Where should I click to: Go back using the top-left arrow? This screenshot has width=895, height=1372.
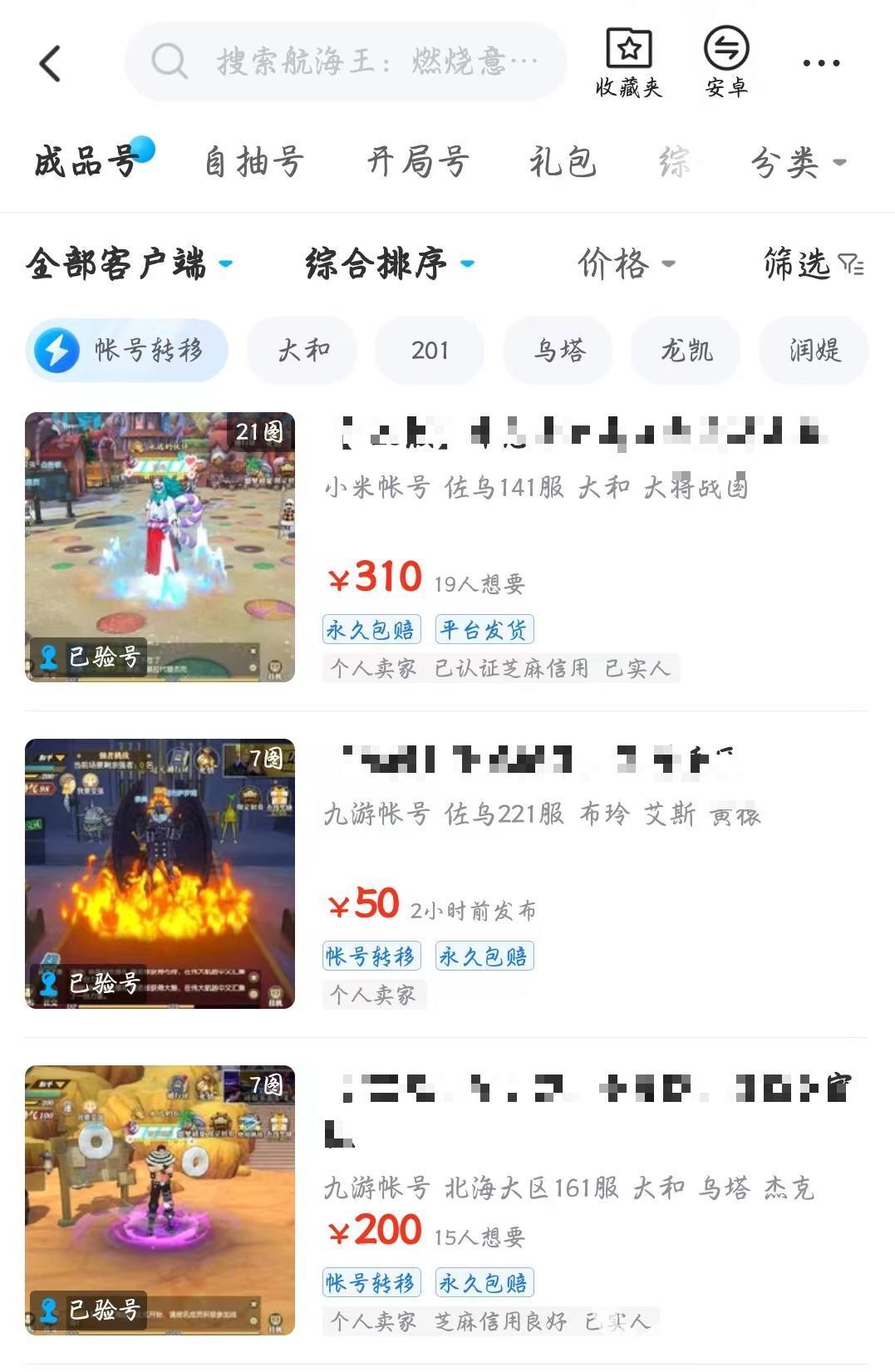point(51,63)
